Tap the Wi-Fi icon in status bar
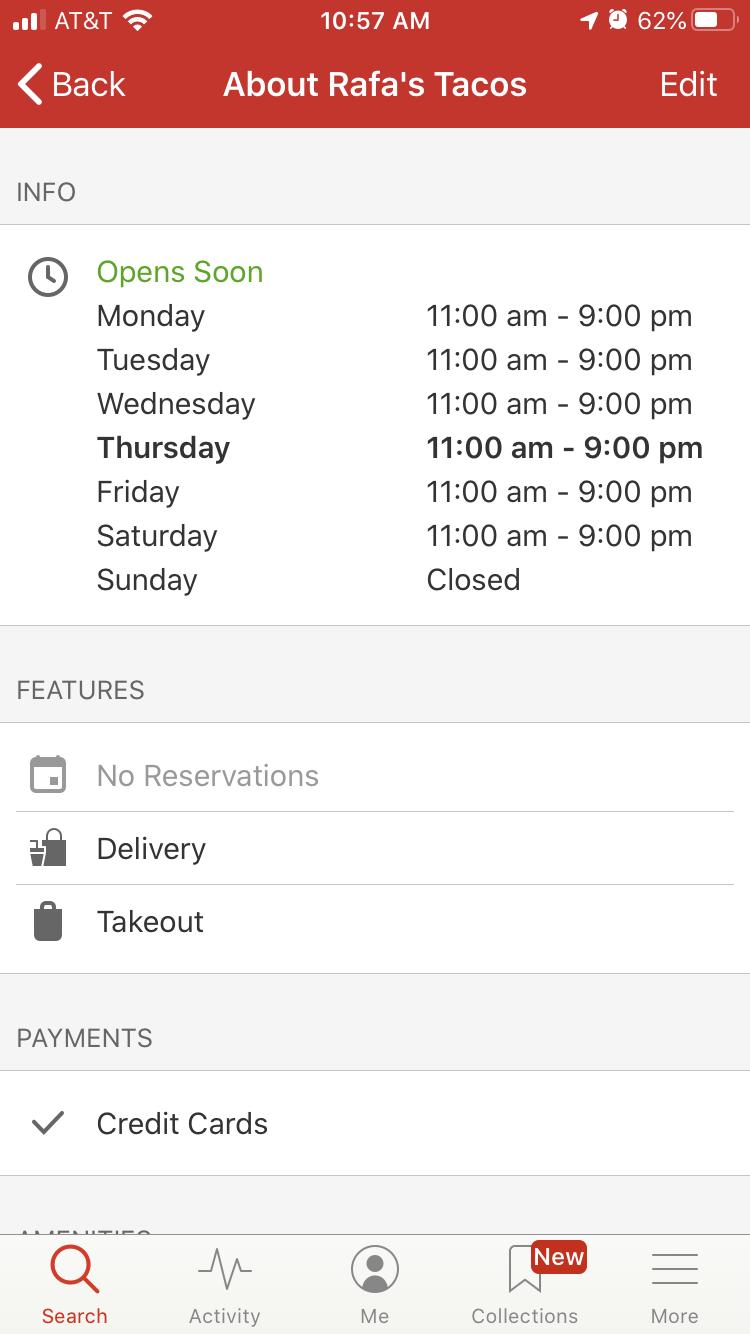This screenshot has width=750, height=1334. pyautogui.click(x=137, y=19)
